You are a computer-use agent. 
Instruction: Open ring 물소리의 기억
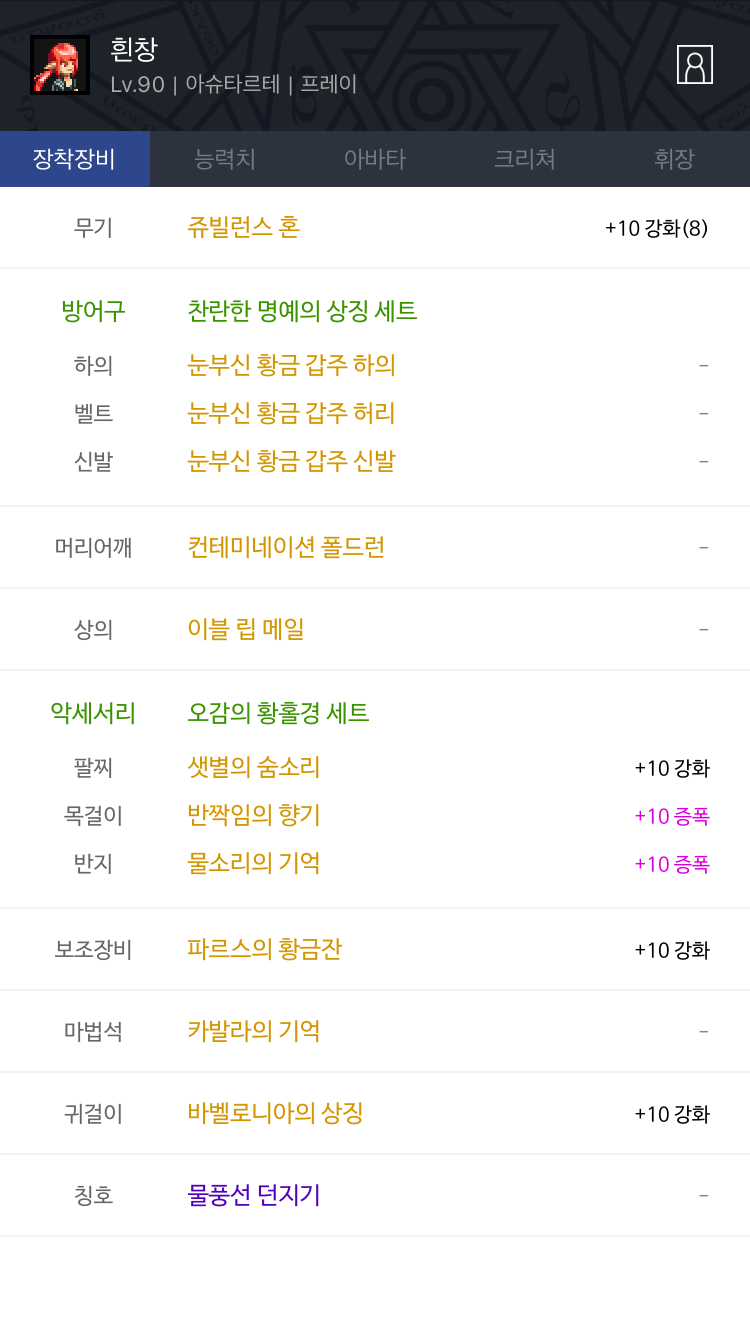tap(254, 863)
